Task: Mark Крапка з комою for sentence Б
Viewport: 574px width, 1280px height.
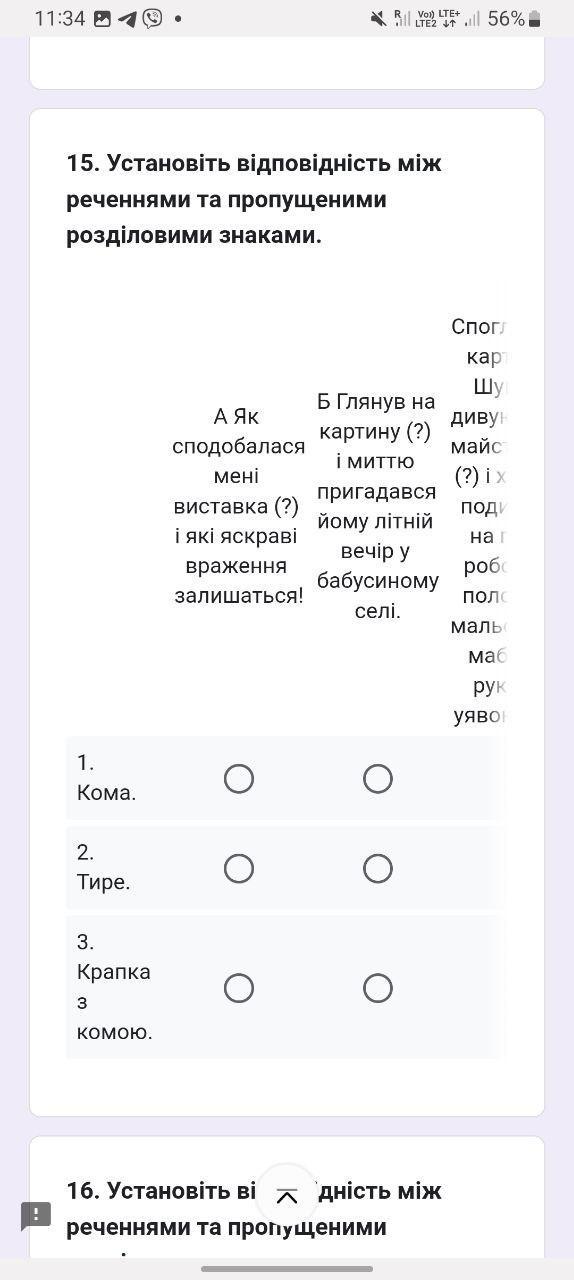Action: coord(377,988)
